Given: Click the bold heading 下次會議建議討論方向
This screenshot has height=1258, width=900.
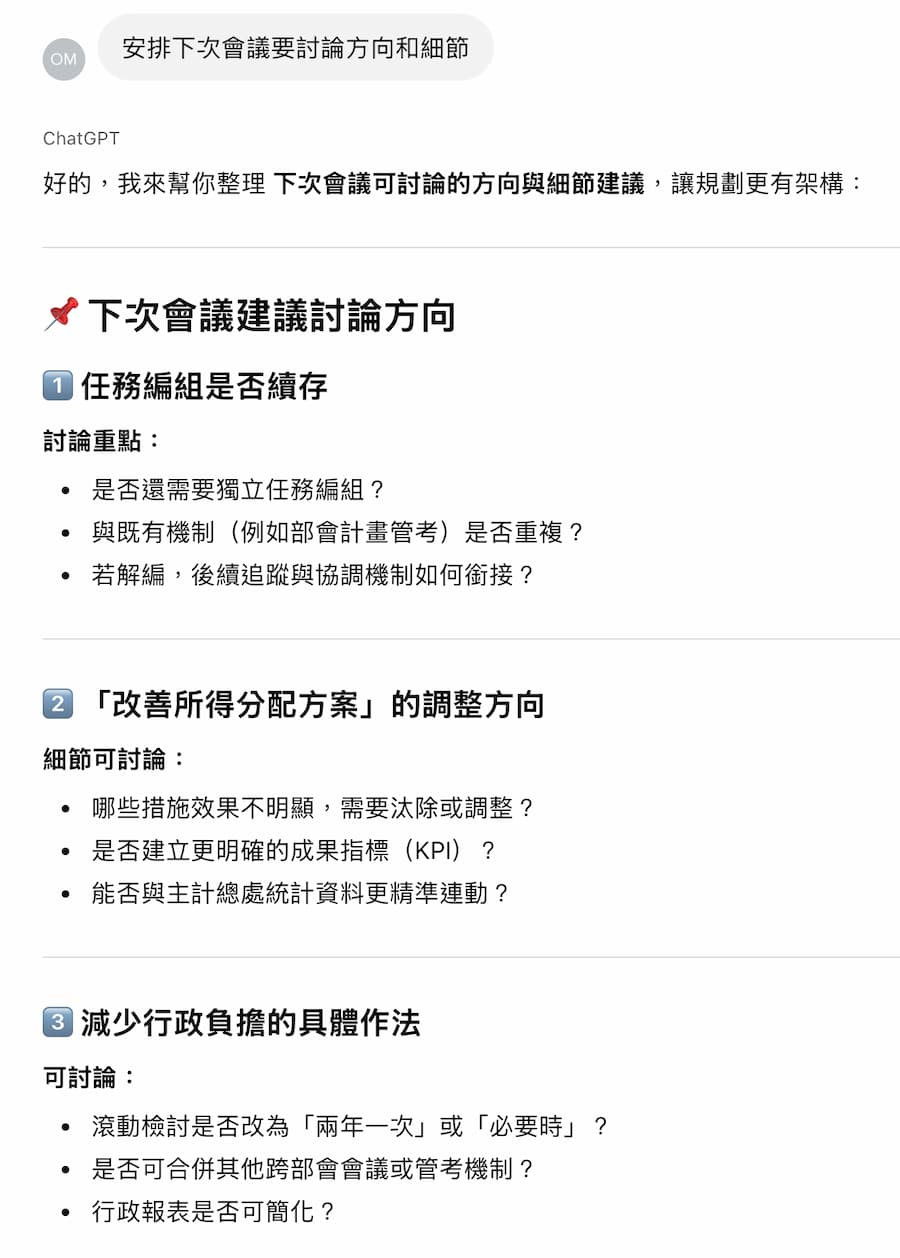Looking at the screenshot, I should [x=270, y=313].
